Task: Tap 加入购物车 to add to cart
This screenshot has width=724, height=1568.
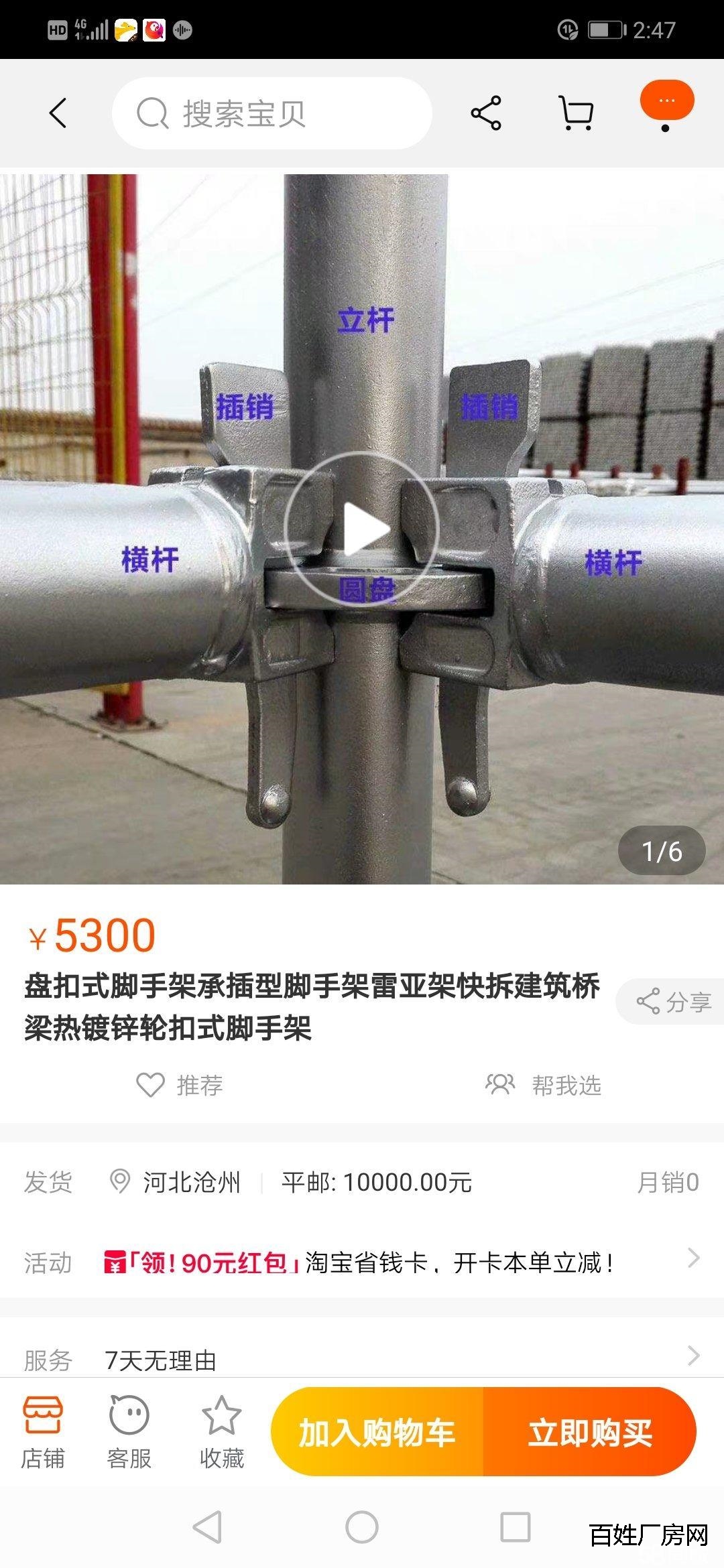Action: coord(377,1432)
